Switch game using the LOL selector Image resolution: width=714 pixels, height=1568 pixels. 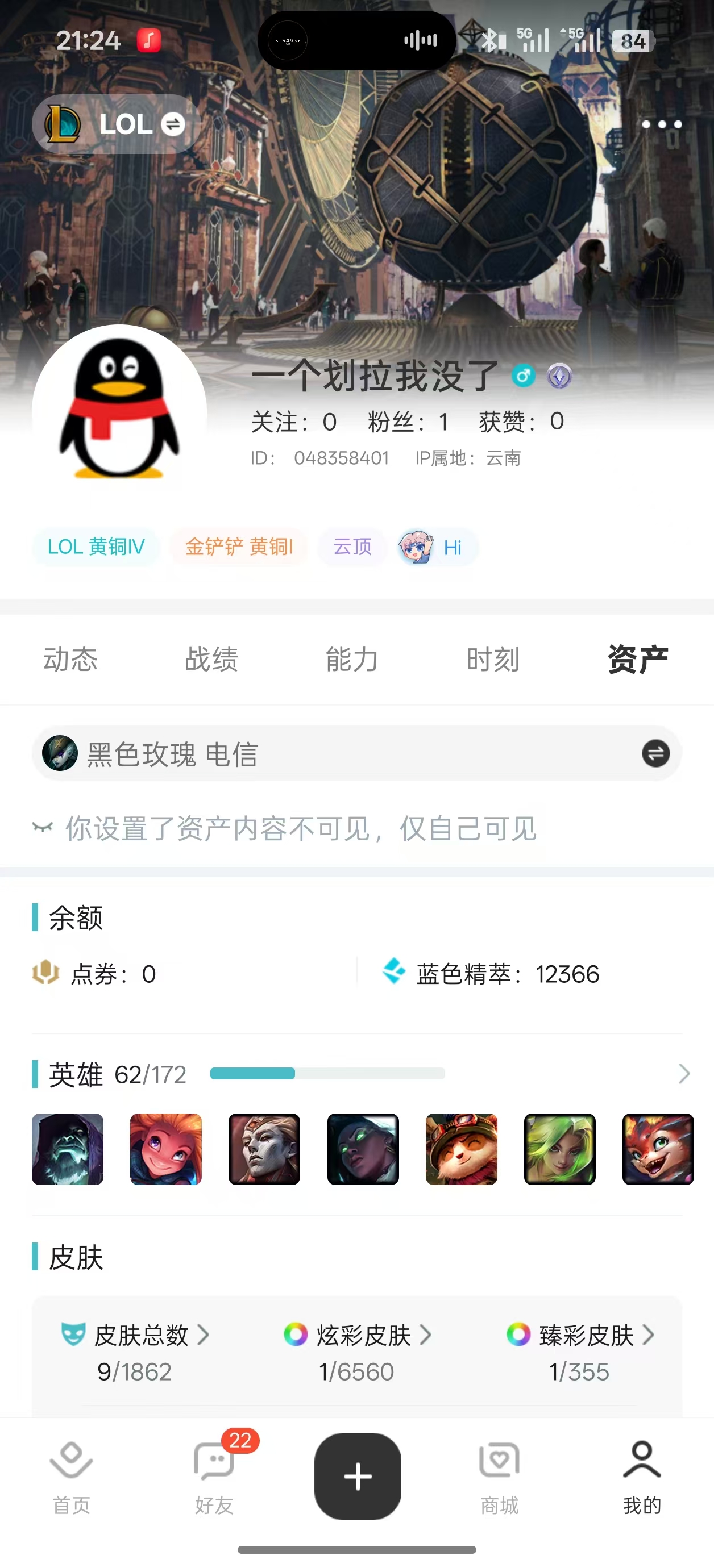pyautogui.click(x=117, y=124)
